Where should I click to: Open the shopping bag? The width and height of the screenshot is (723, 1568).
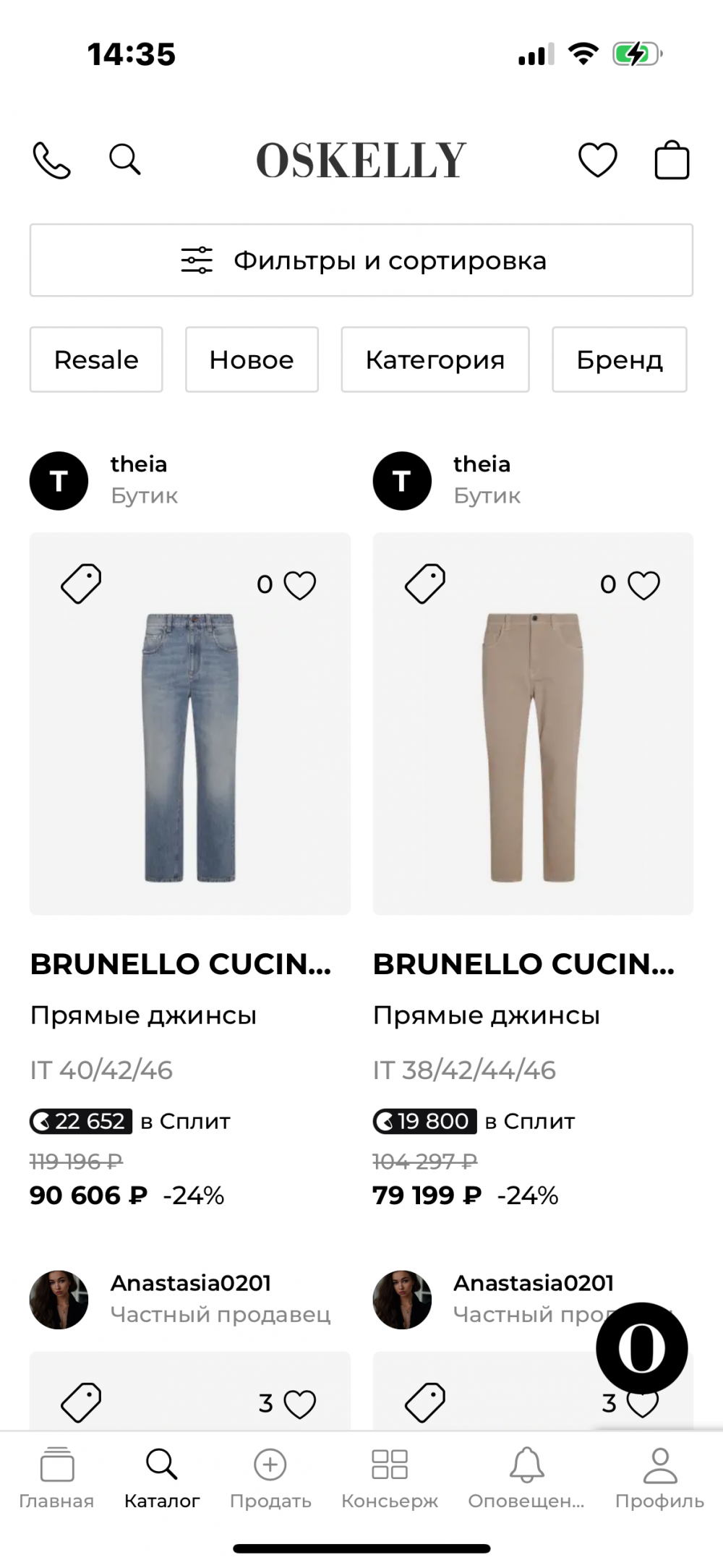[x=672, y=160]
